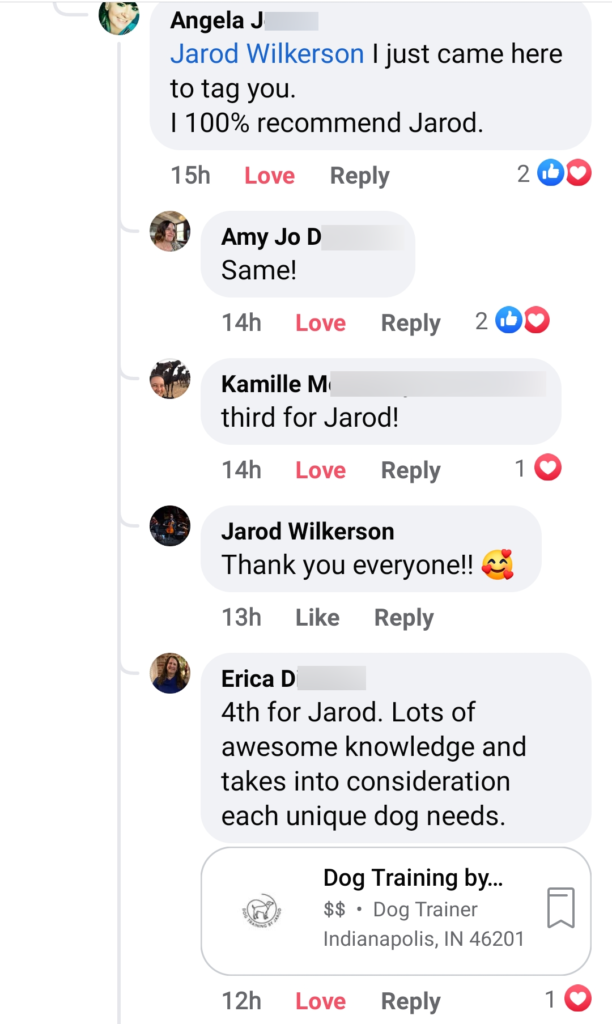
Task: Reply to Jarod Wilkerson's comment
Action: click(403, 618)
